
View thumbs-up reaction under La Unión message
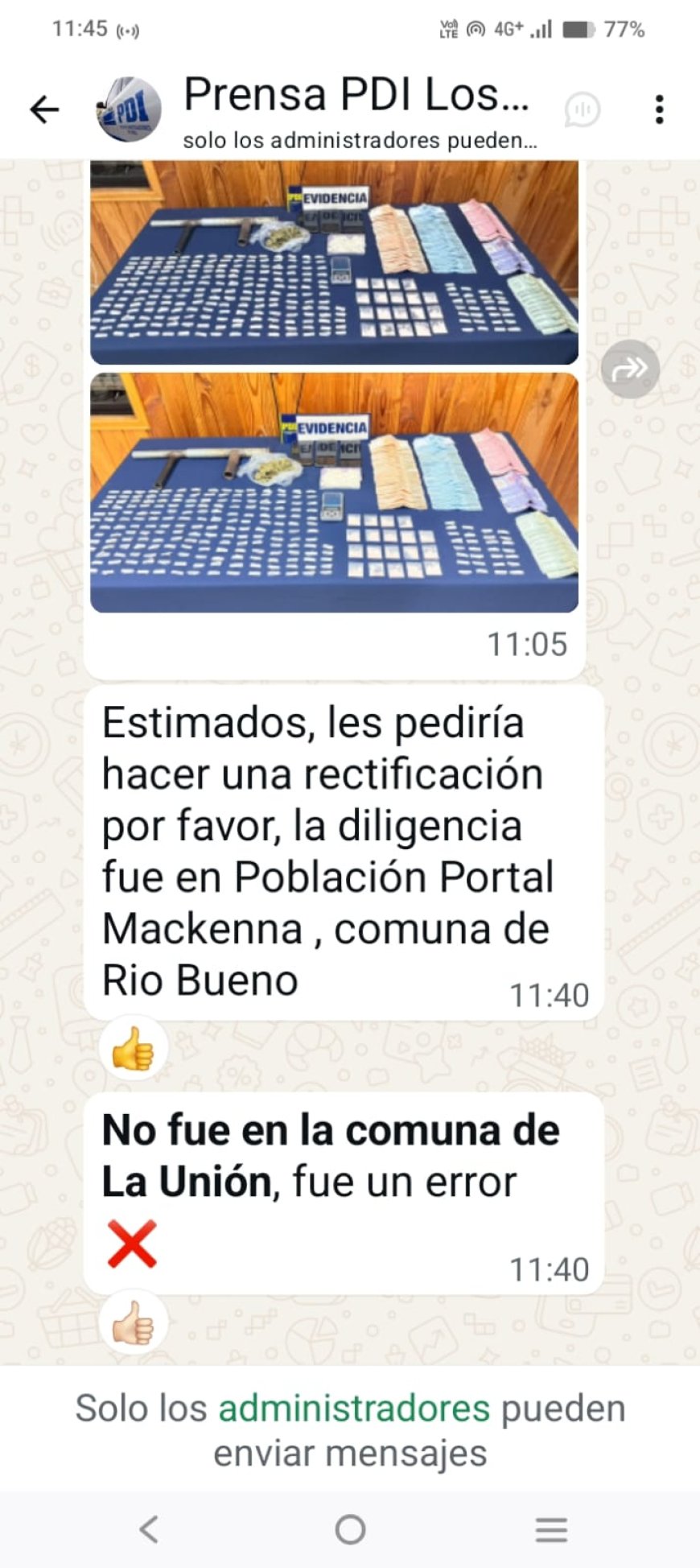(134, 1323)
